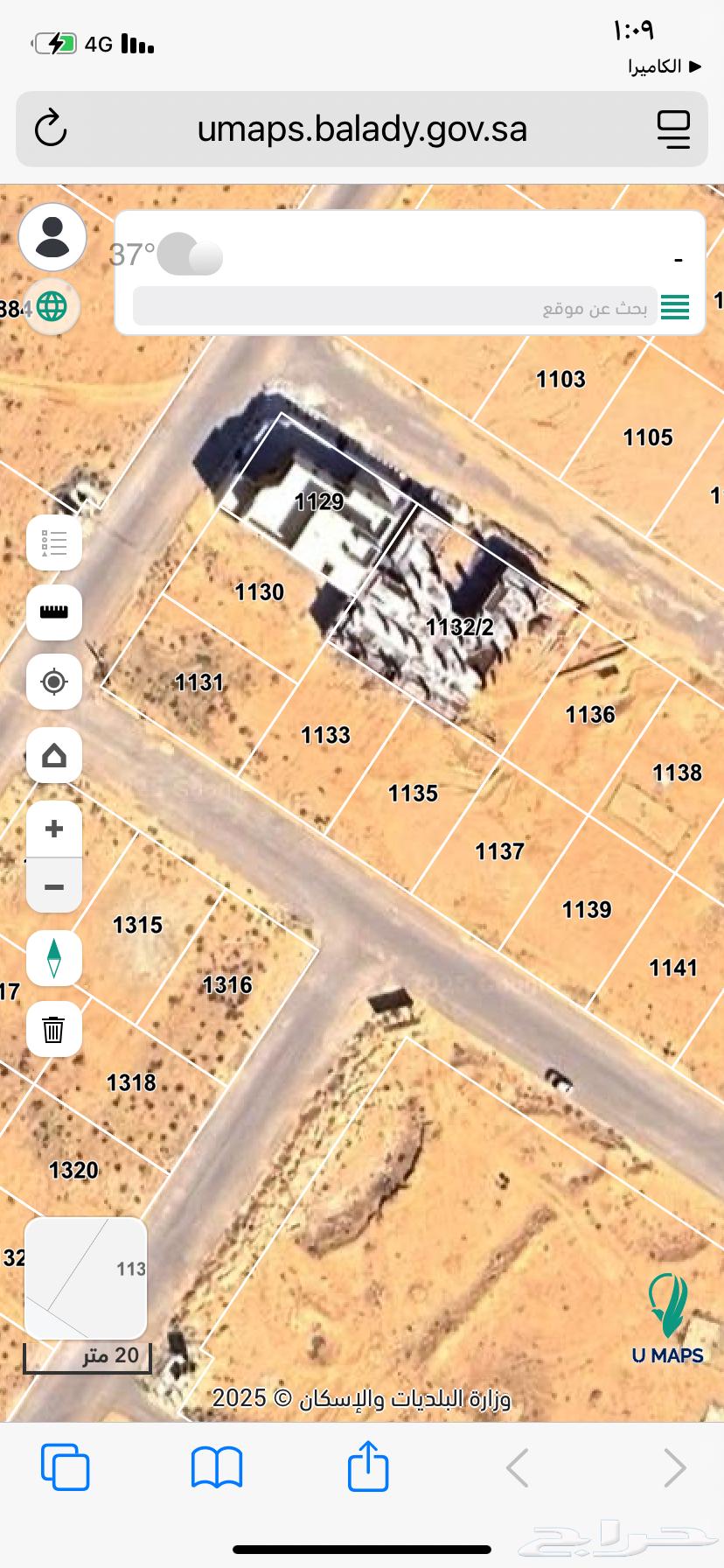Open the Safari tab overview
The height and width of the screenshot is (1568, 724).
pos(66,1468)
